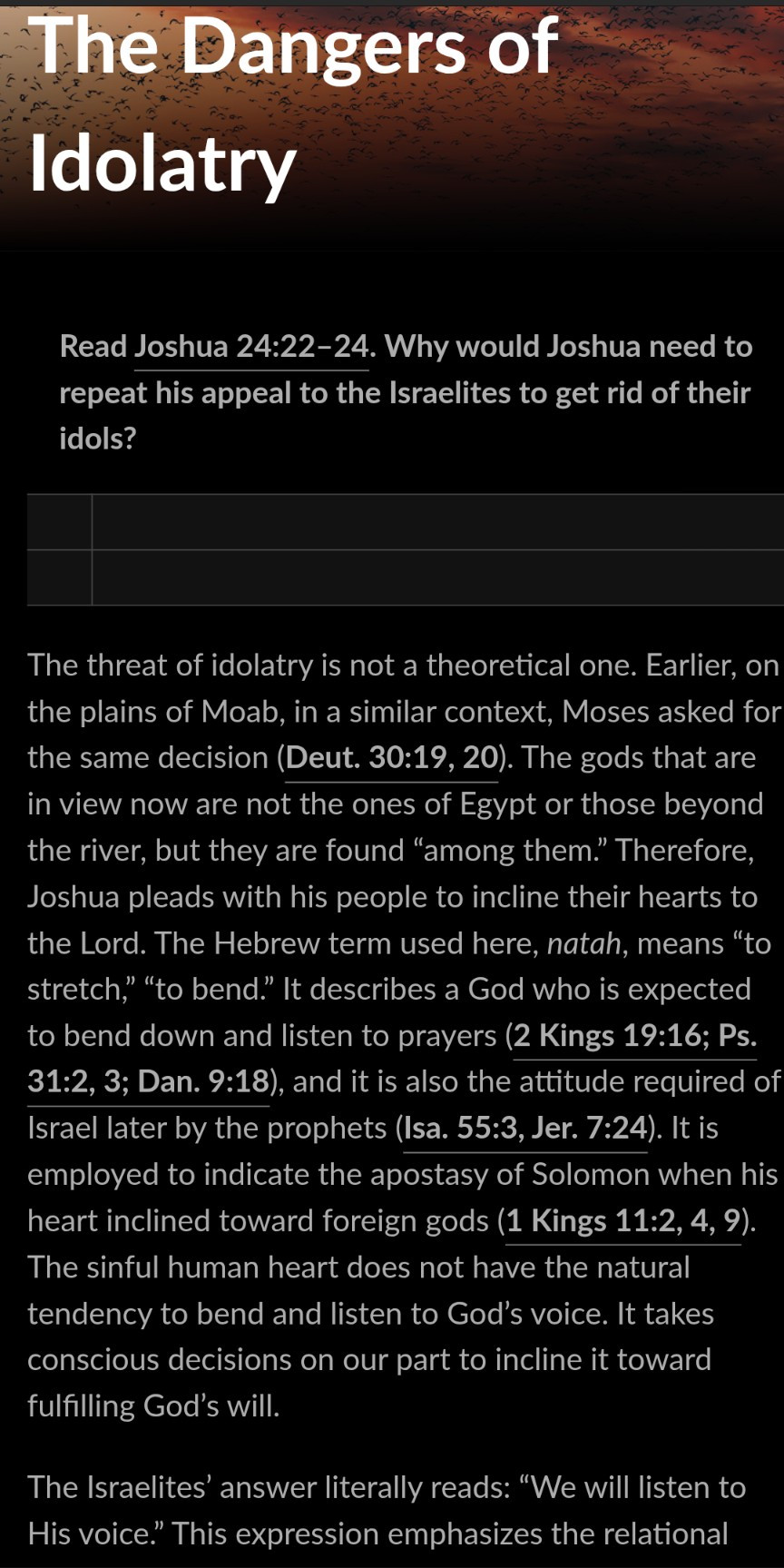This screenshot has height=1568, width=784.
Task: Open the Joshua 24:22–24 verse link
Action: pyautogui.click(x=251, y=347)
